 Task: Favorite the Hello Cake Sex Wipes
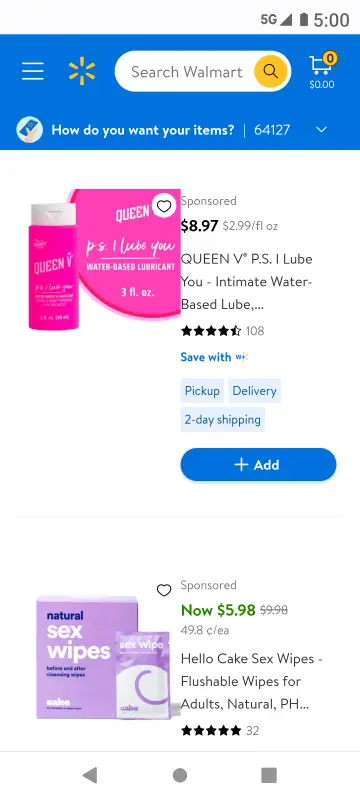pos(164,590)
